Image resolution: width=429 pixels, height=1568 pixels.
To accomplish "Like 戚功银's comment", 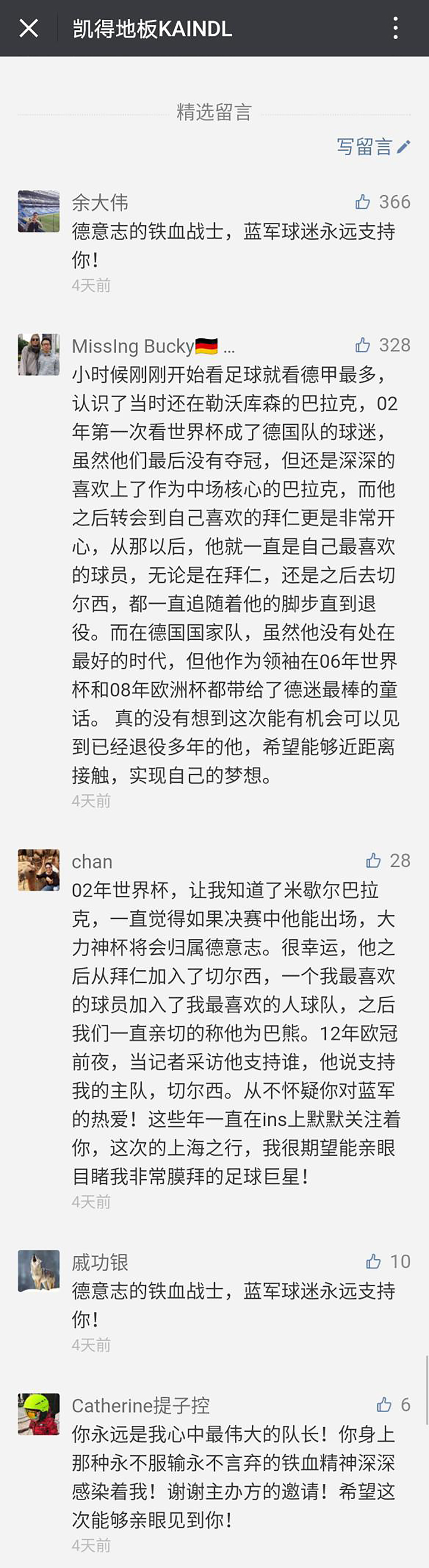I will coord(373,1261).
